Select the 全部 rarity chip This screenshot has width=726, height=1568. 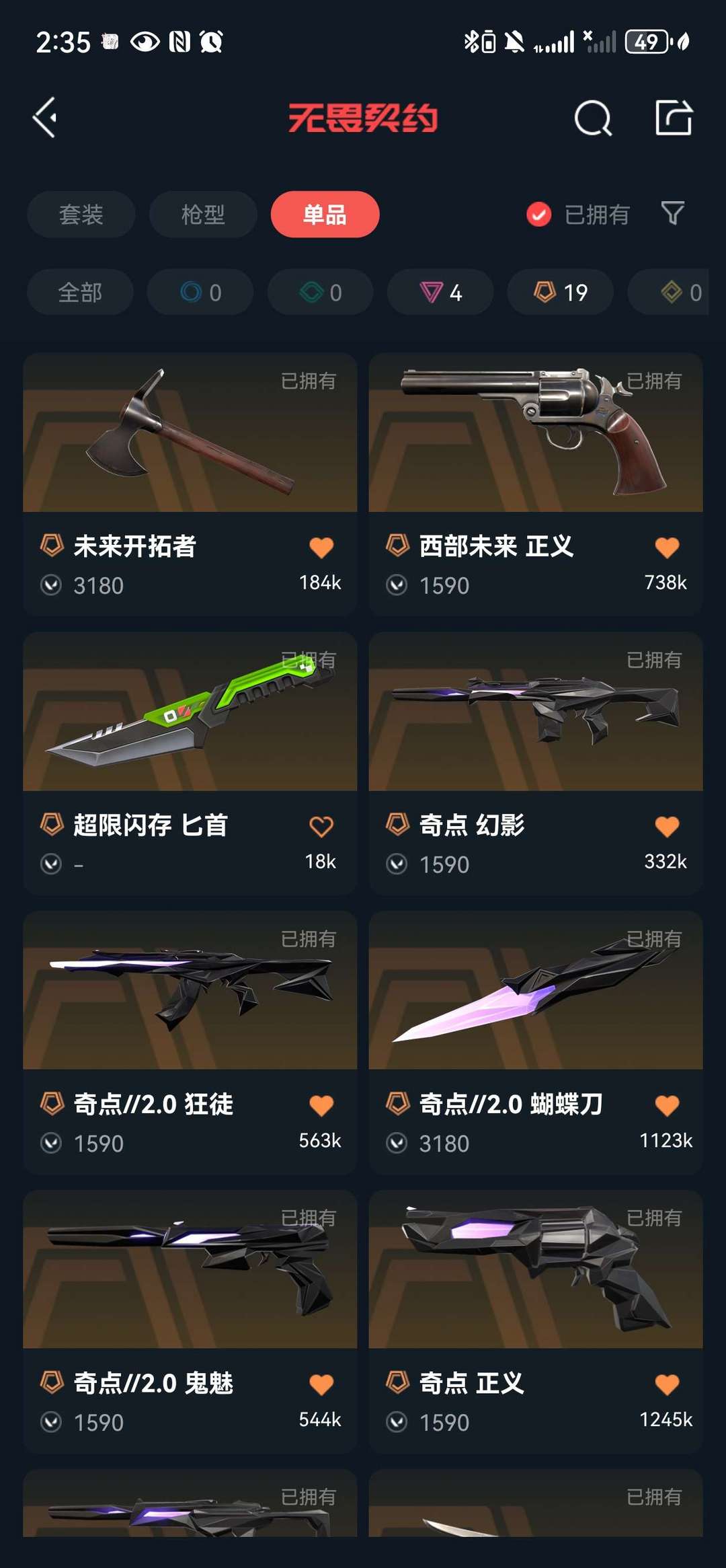tap(80, 293)
